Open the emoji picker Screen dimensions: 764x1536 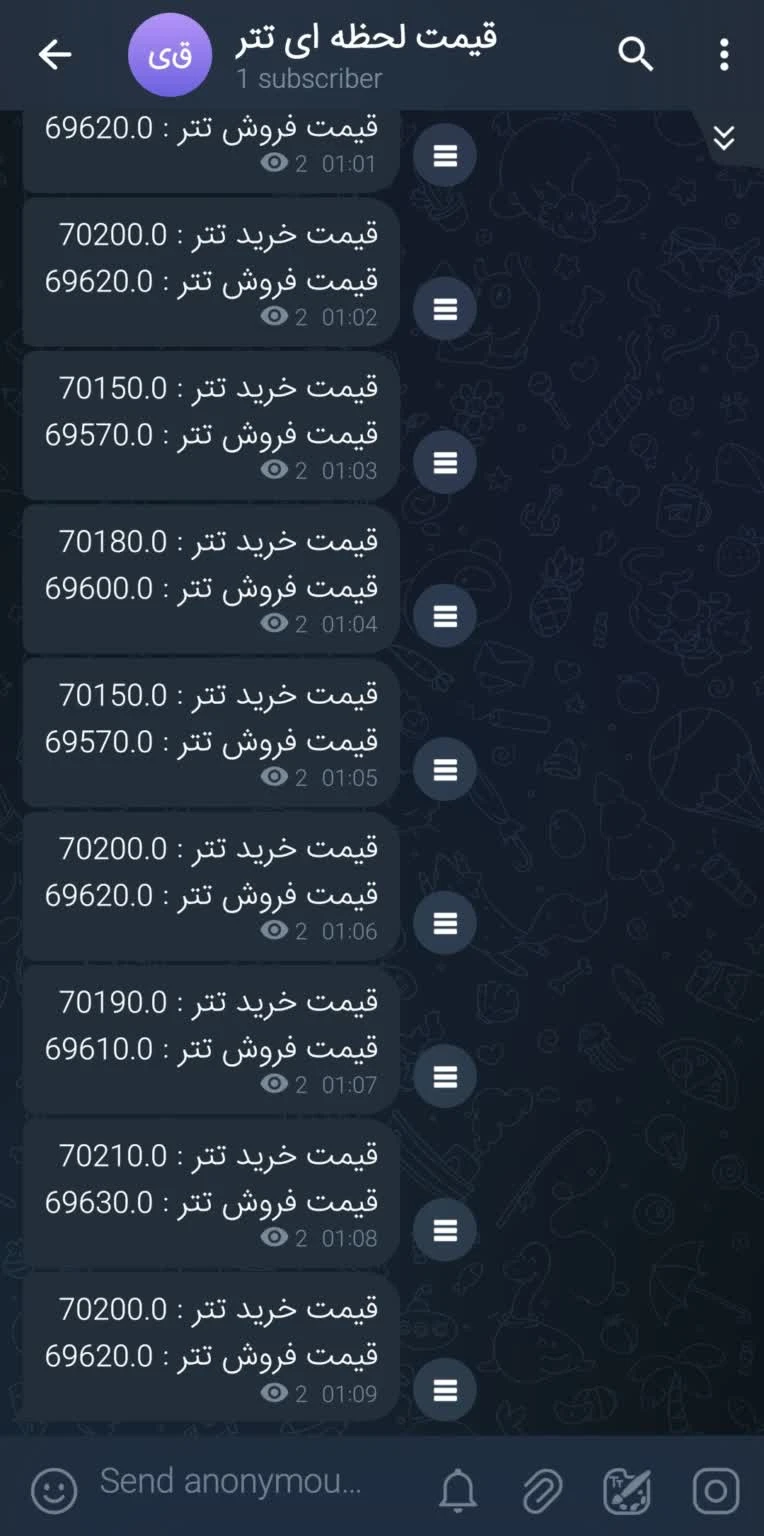(54, 1491)
